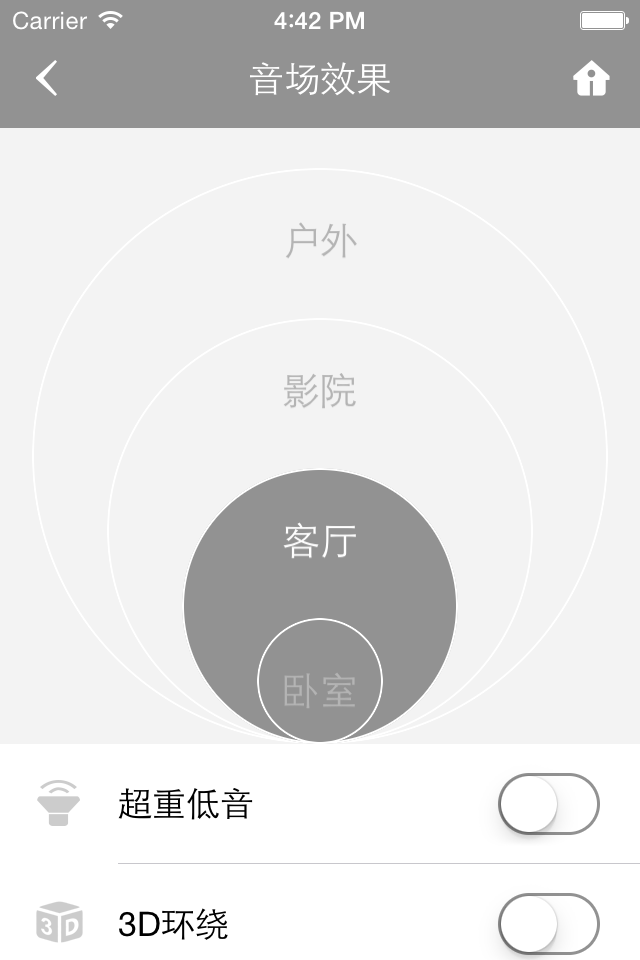The height and width of the screenshot is (960, 640).
Task: Open the home icon in the header
Action: pyautogui.click(x=591, y=79)
